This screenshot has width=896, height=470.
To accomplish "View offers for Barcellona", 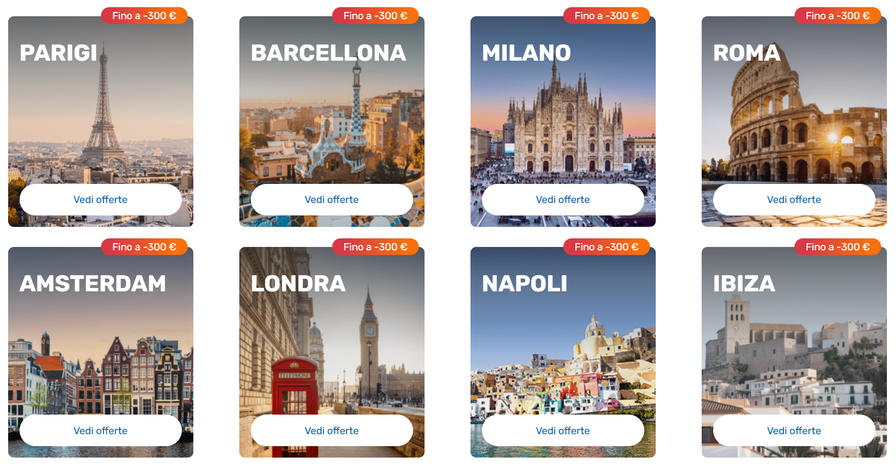I will (331, 200).
